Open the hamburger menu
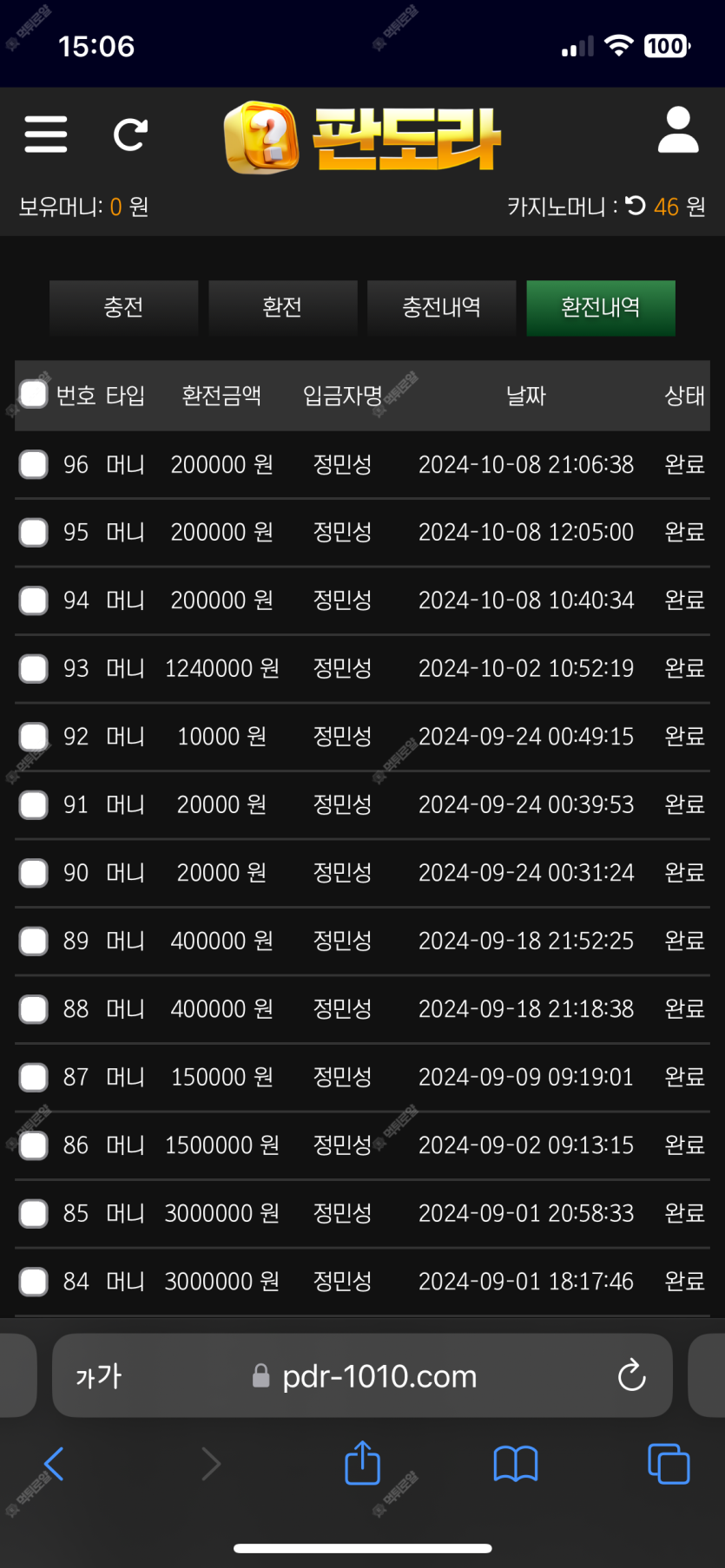This screenshot has height=1568, width=725. pos(46,134)
